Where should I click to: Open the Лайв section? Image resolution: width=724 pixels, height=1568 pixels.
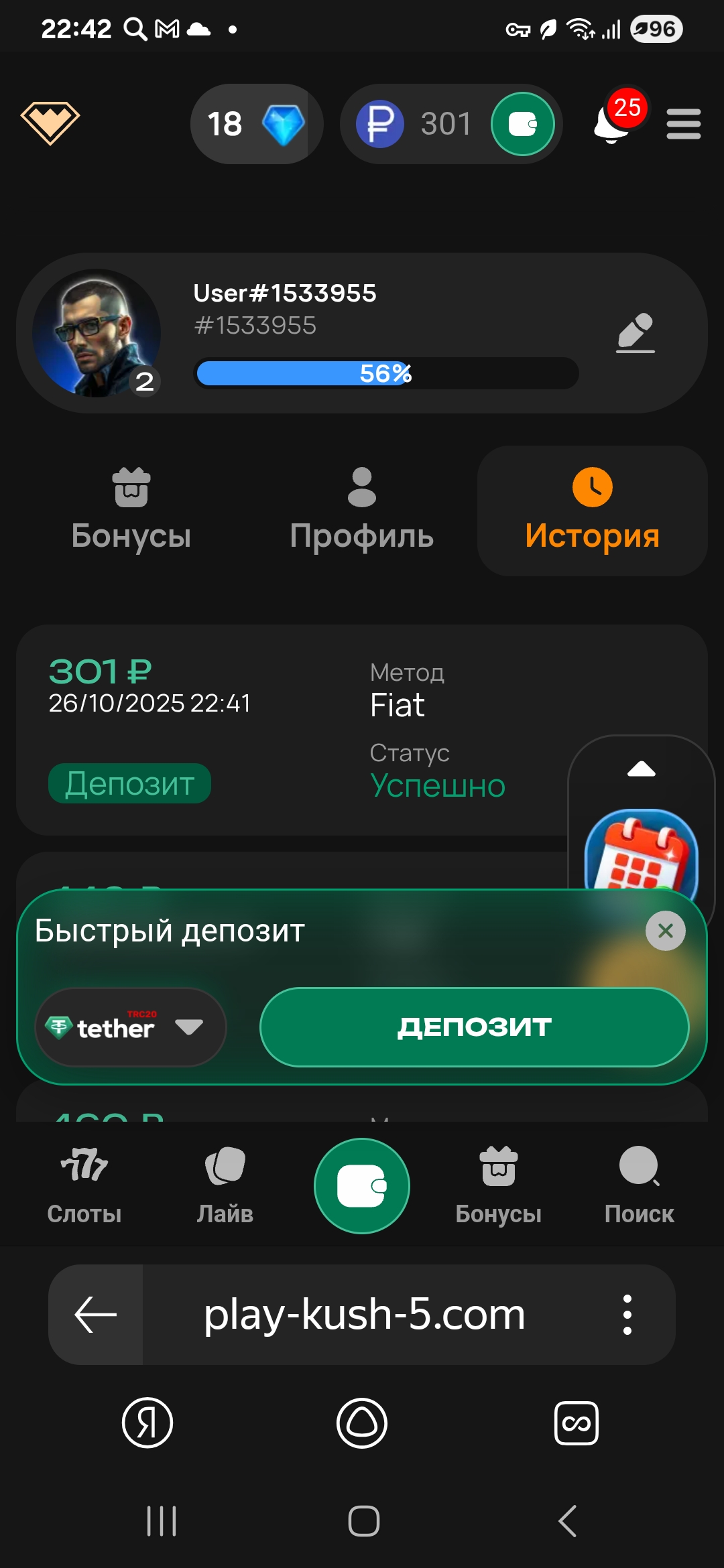[x=225, y=1185]
